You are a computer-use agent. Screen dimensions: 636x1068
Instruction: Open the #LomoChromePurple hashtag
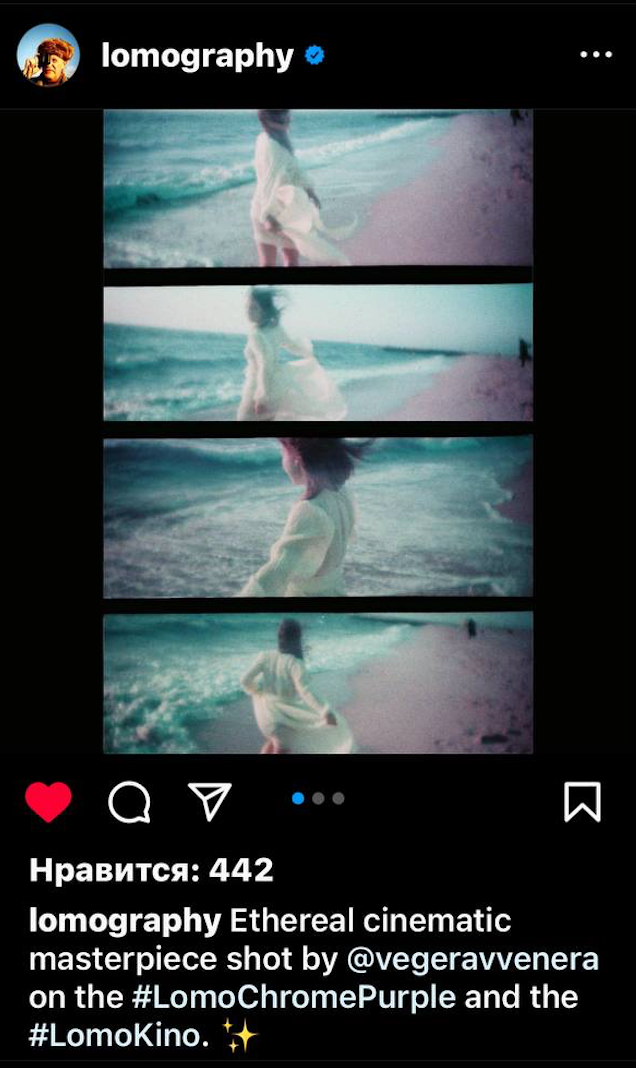tap(294, 997)
